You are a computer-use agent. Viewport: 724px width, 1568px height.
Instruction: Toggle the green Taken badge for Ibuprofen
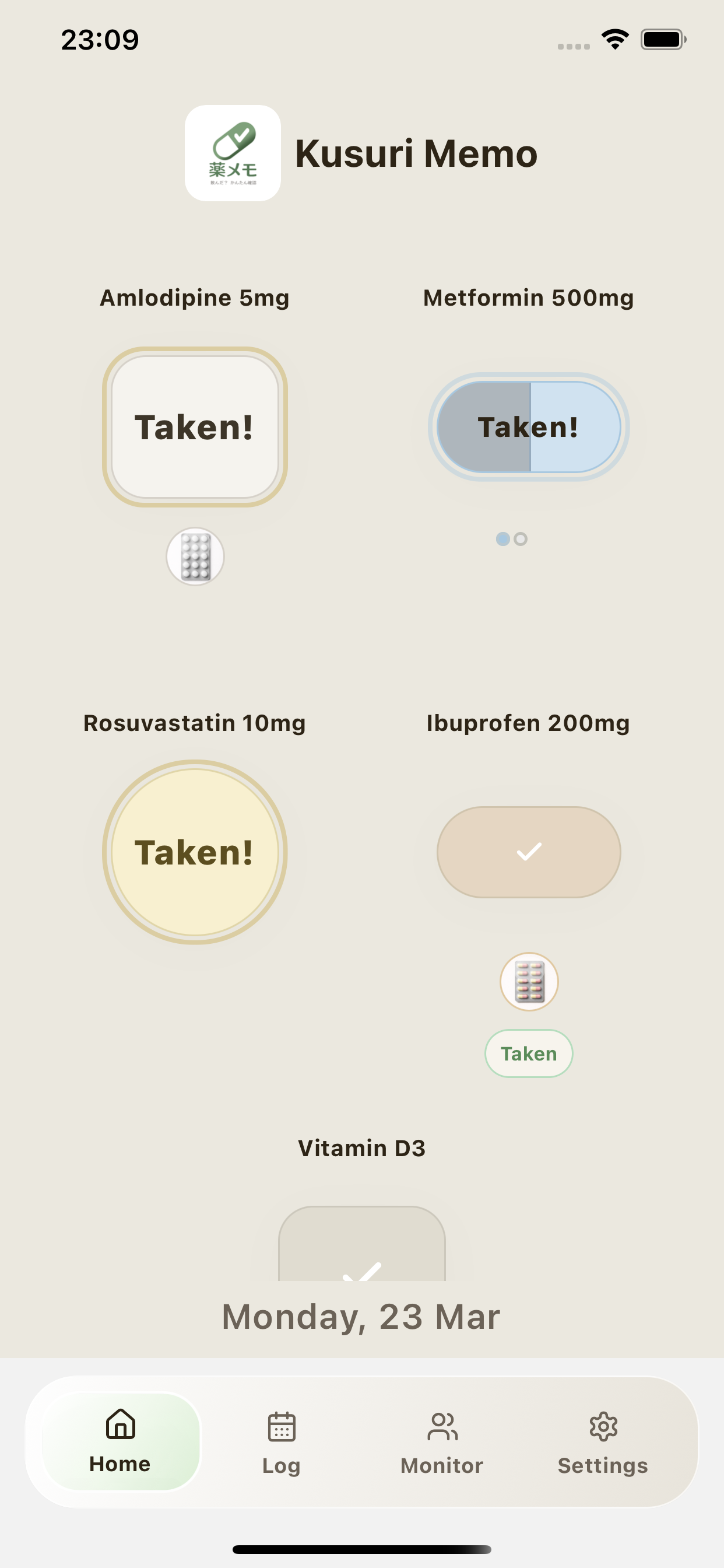tap(528, 1053)
